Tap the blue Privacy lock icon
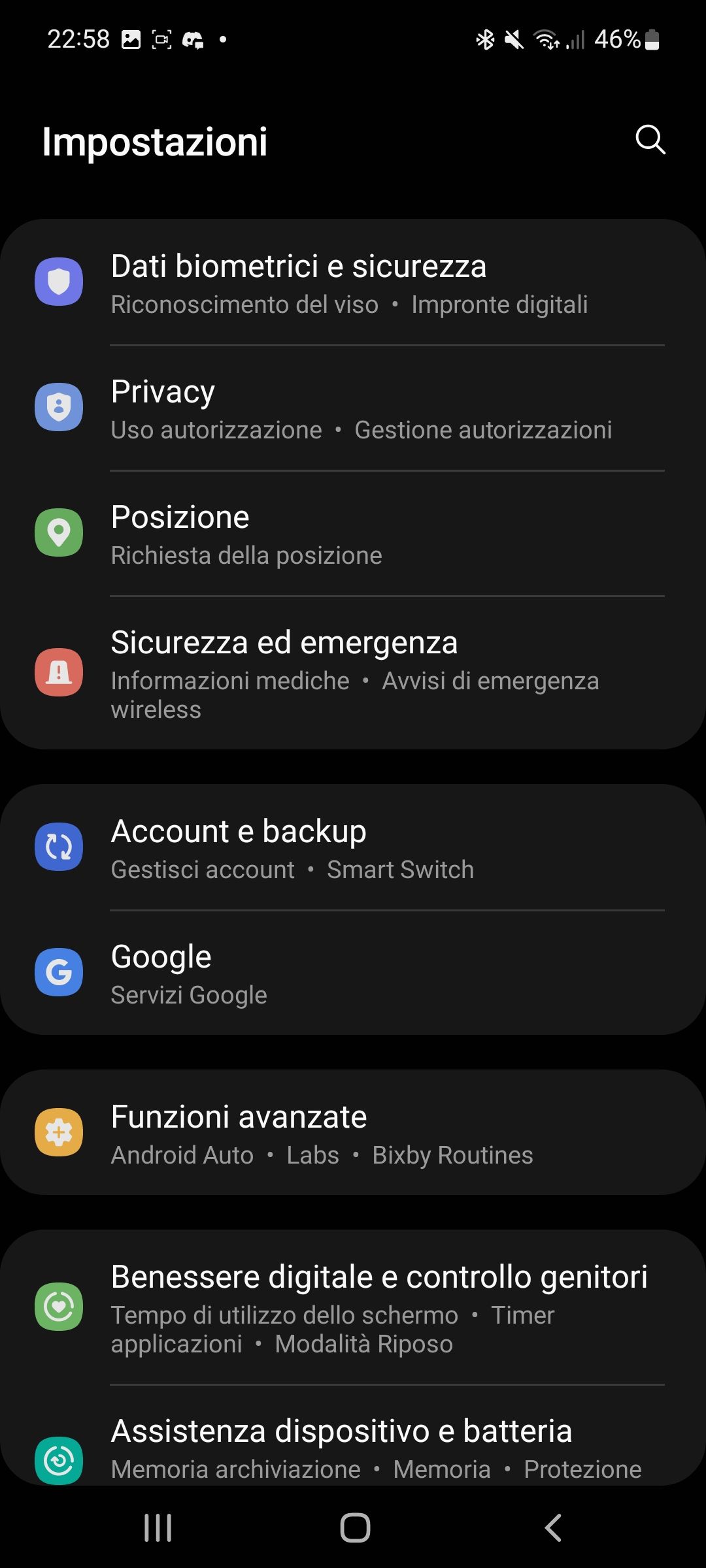This screenshot has height=1568, width=706. (x=59, y=406)
